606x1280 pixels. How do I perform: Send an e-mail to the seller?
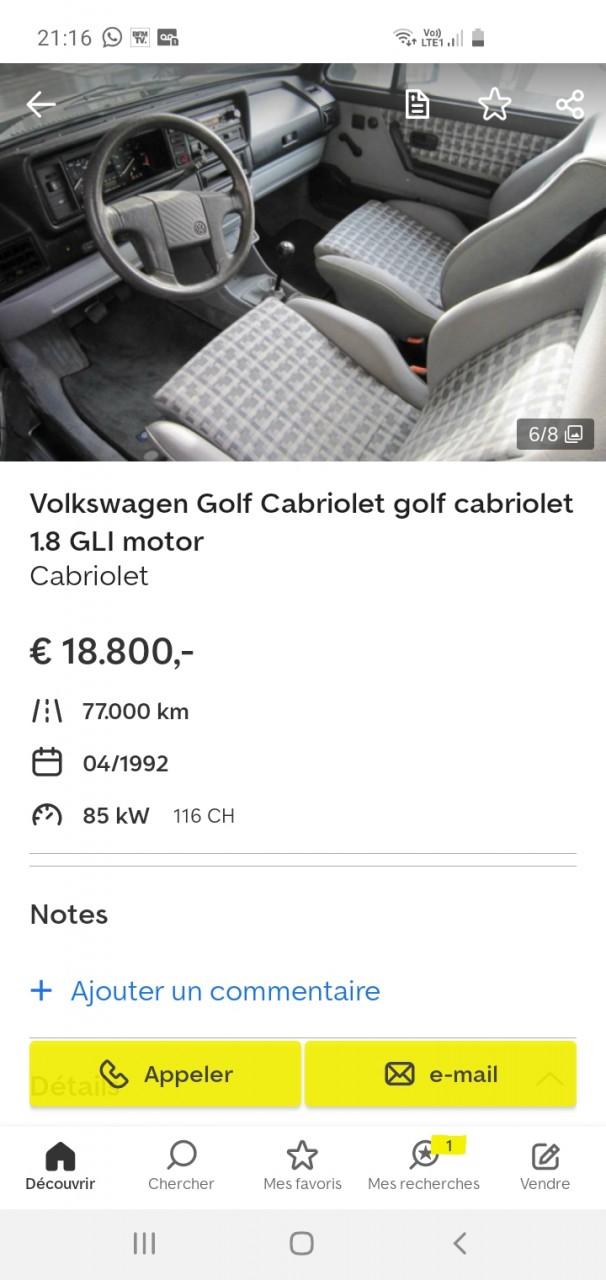(440, 1074)
